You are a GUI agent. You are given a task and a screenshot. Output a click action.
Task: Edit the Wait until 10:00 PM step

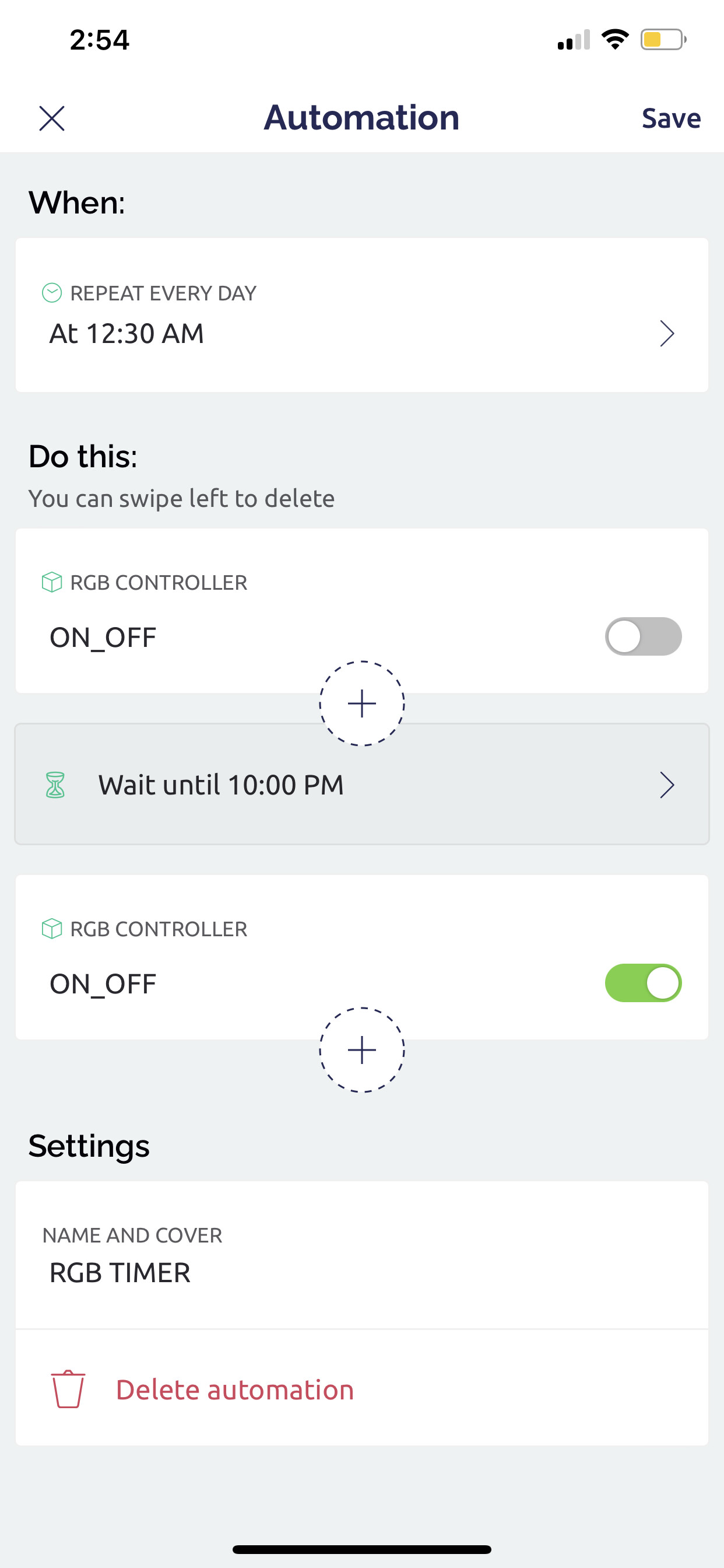[362, 784]
